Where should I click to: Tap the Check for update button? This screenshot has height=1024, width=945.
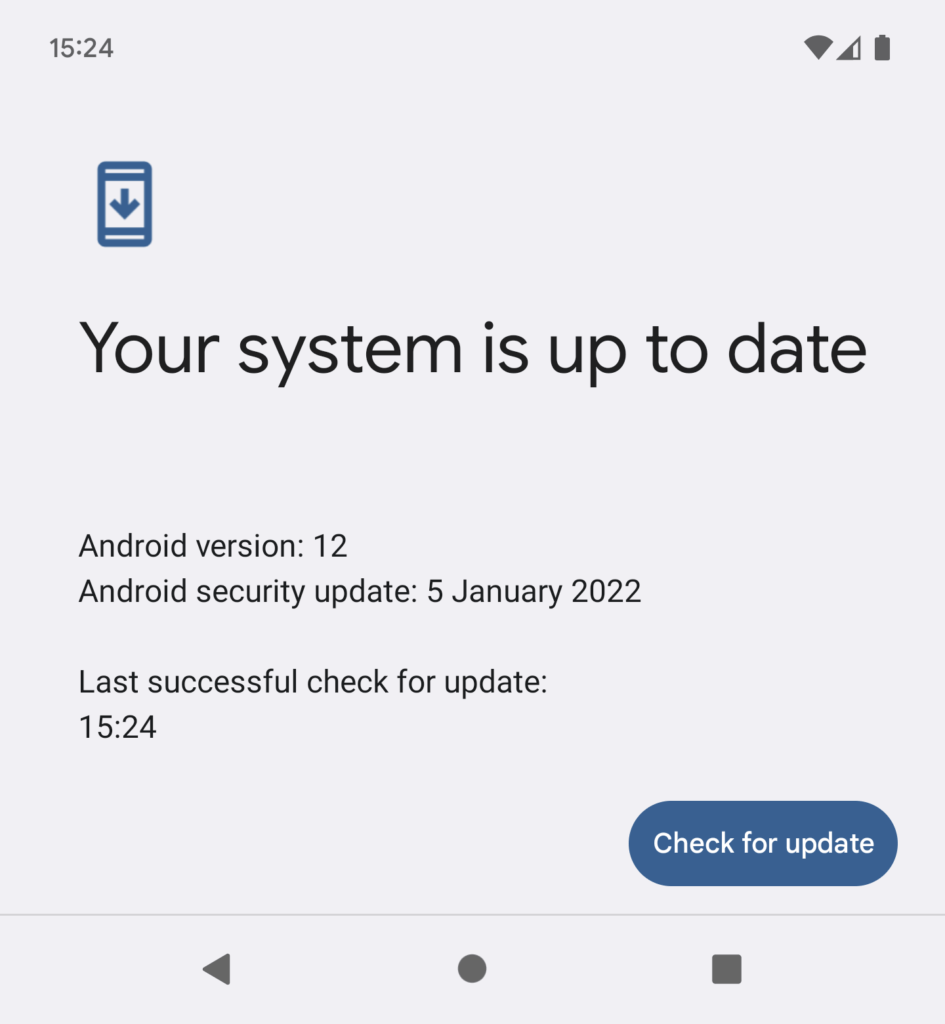tap(763, 843)
